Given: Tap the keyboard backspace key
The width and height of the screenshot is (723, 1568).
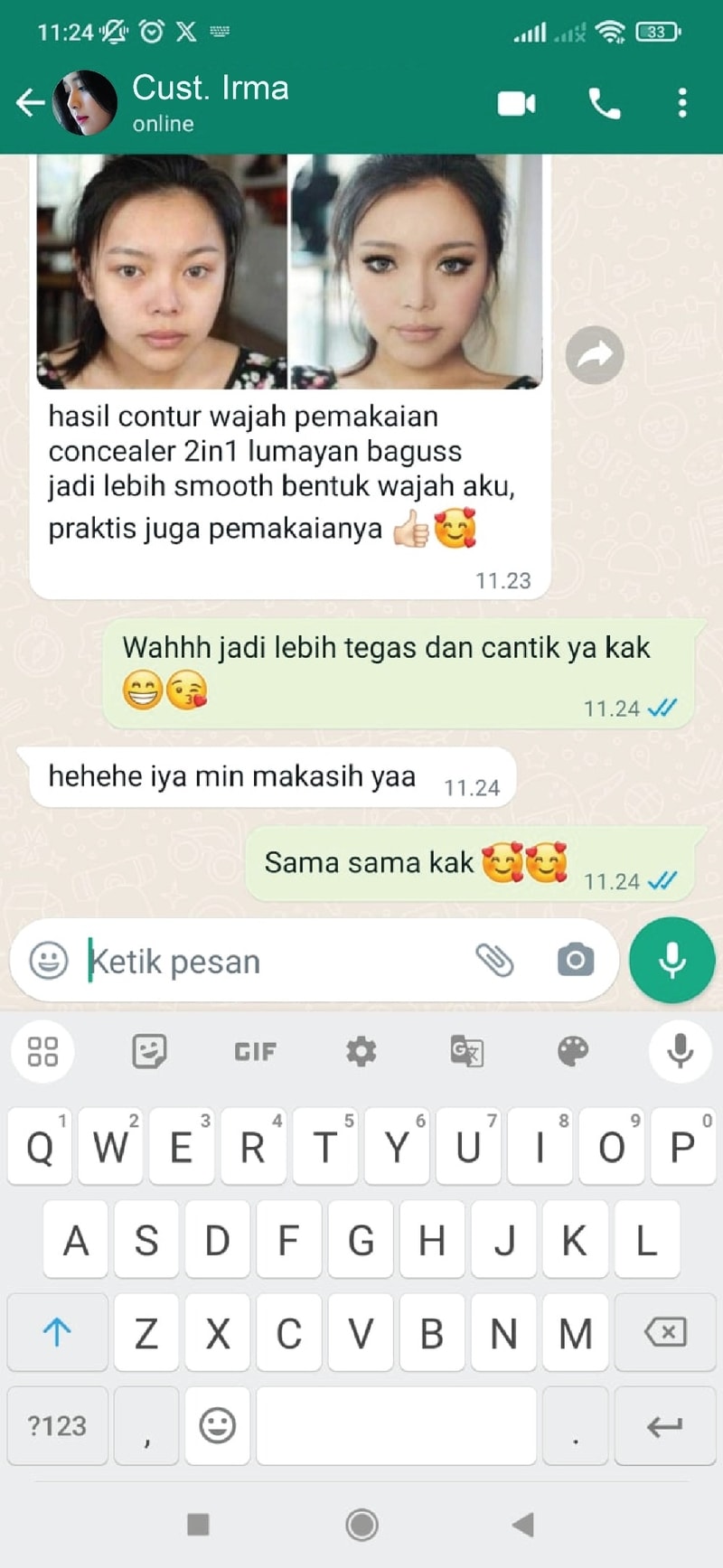Looking at the screenshot, I should point(665,1332).
